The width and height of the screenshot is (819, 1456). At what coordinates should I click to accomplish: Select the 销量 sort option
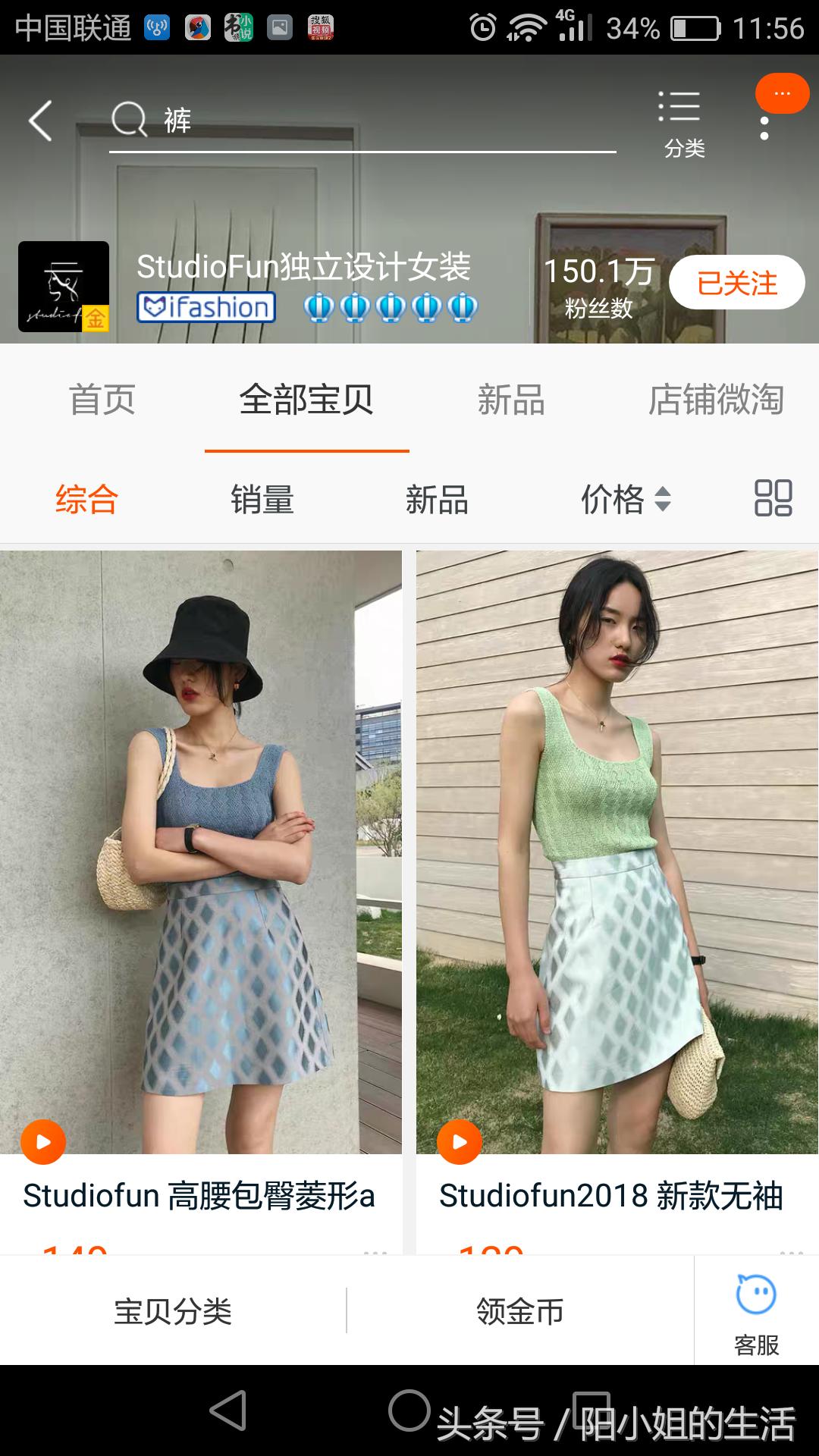(x=262, y=499)
